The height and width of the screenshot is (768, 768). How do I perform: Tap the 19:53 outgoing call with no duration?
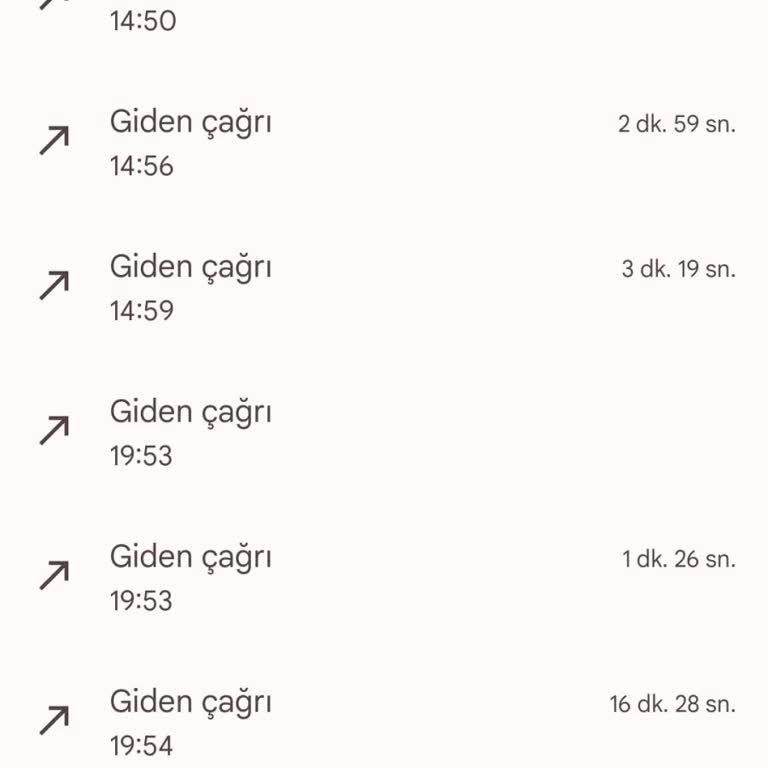click(384, 433)
